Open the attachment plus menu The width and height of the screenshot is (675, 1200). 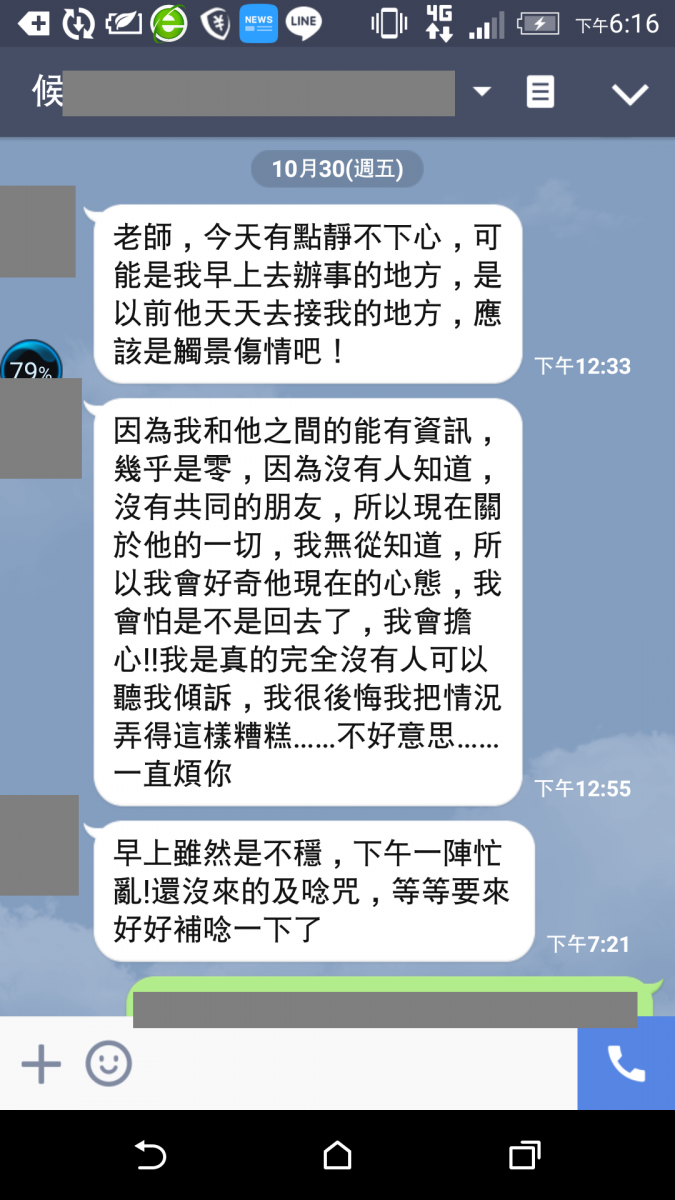(x=41, y=1064)
